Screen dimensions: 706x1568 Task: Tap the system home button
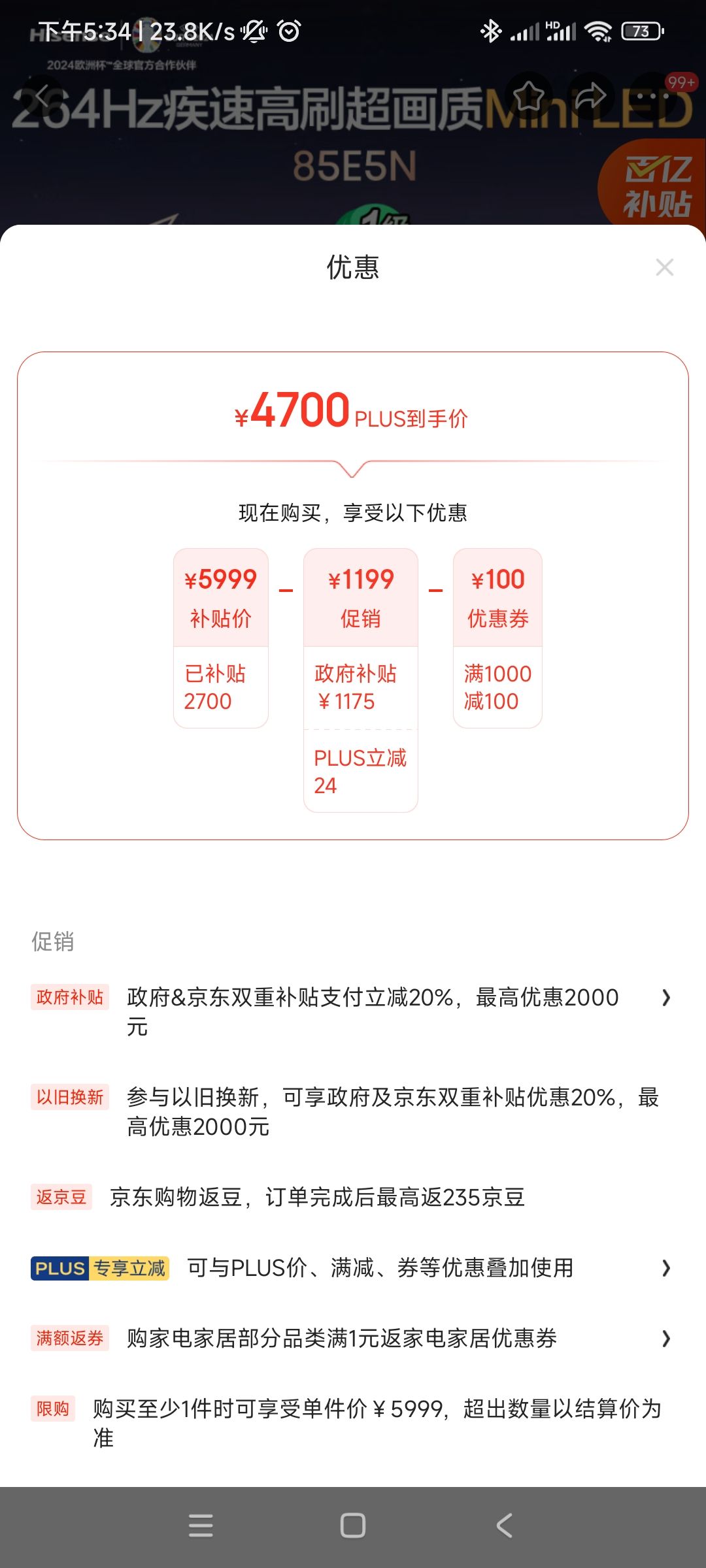point(353,1526)
